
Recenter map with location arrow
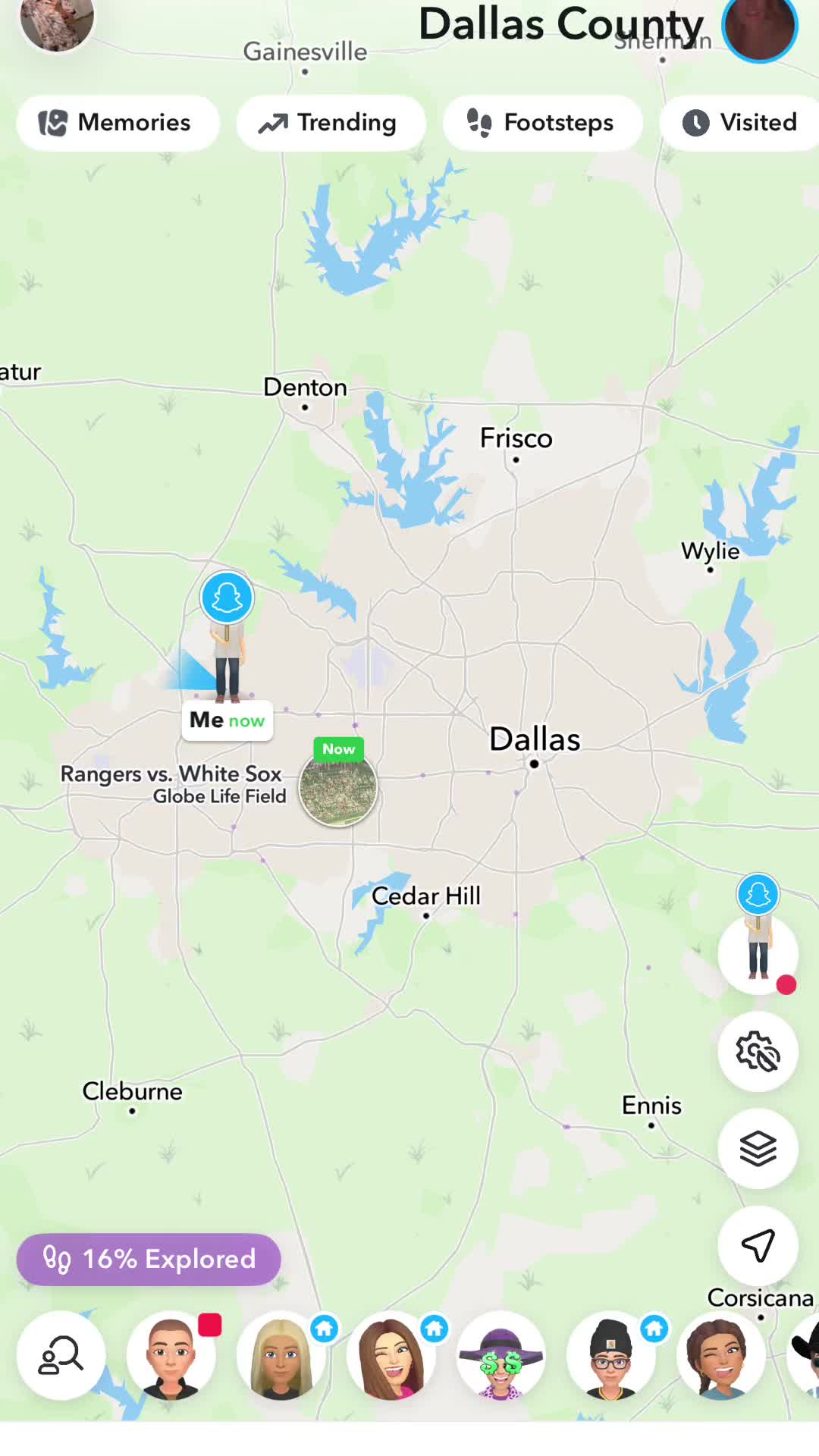click(758, 1245)
